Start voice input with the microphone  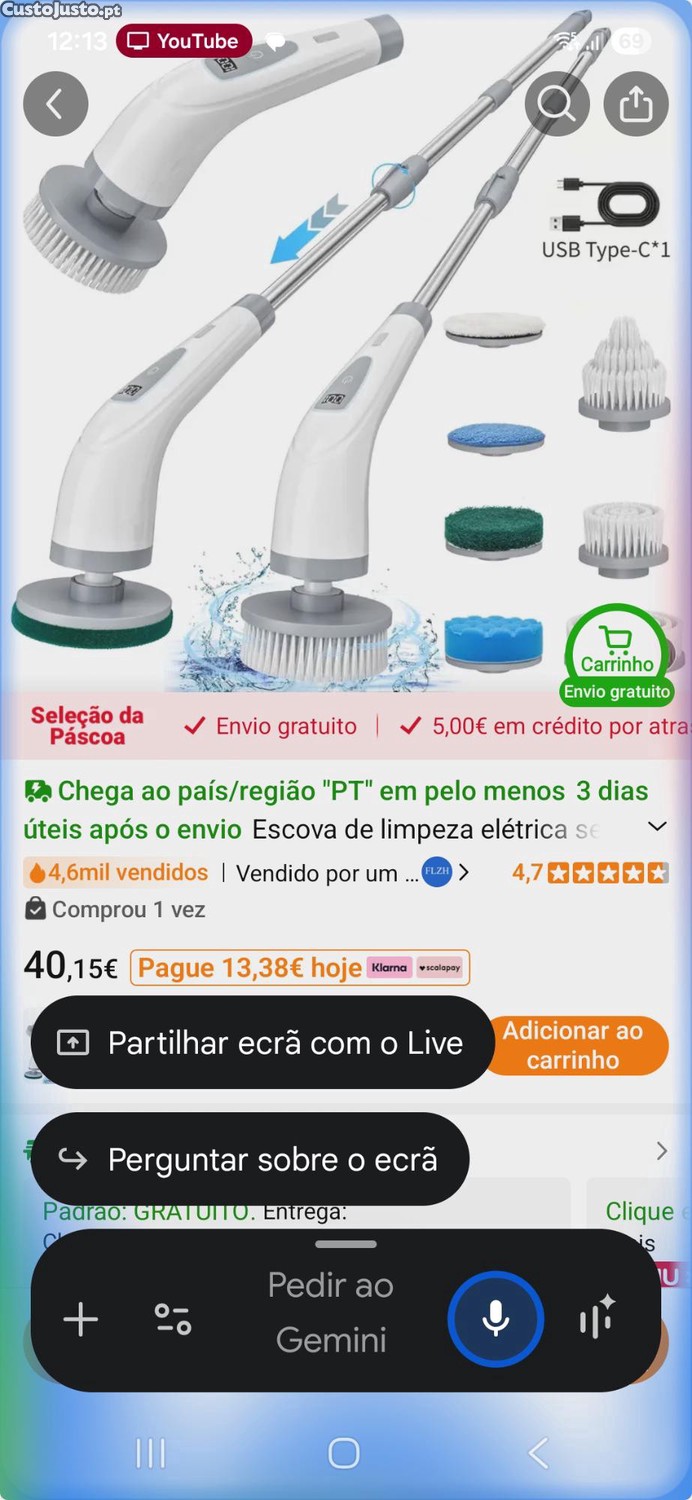pyautogui.click(x=496, y=1320)
